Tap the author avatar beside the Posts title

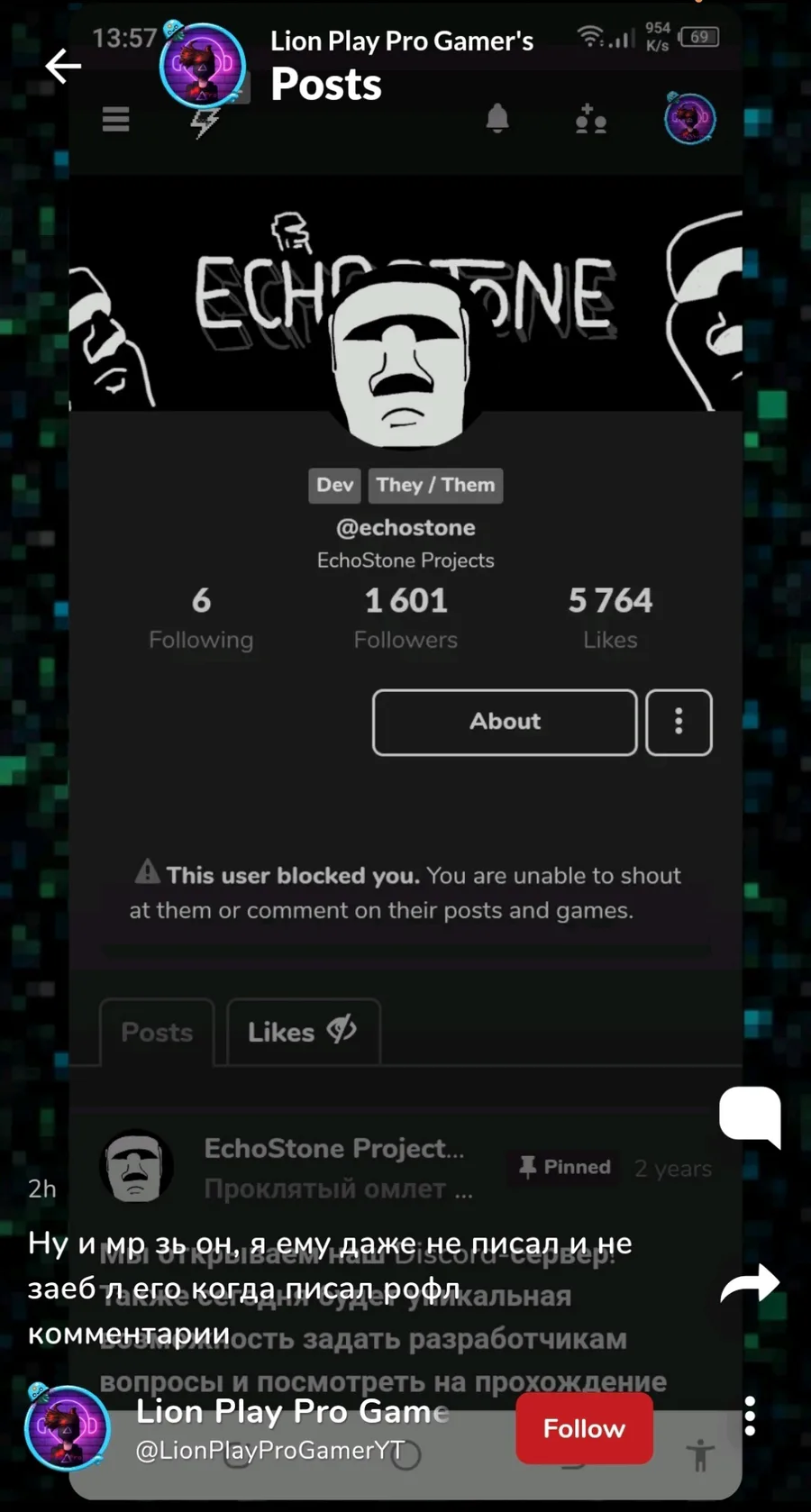(203, 65)
